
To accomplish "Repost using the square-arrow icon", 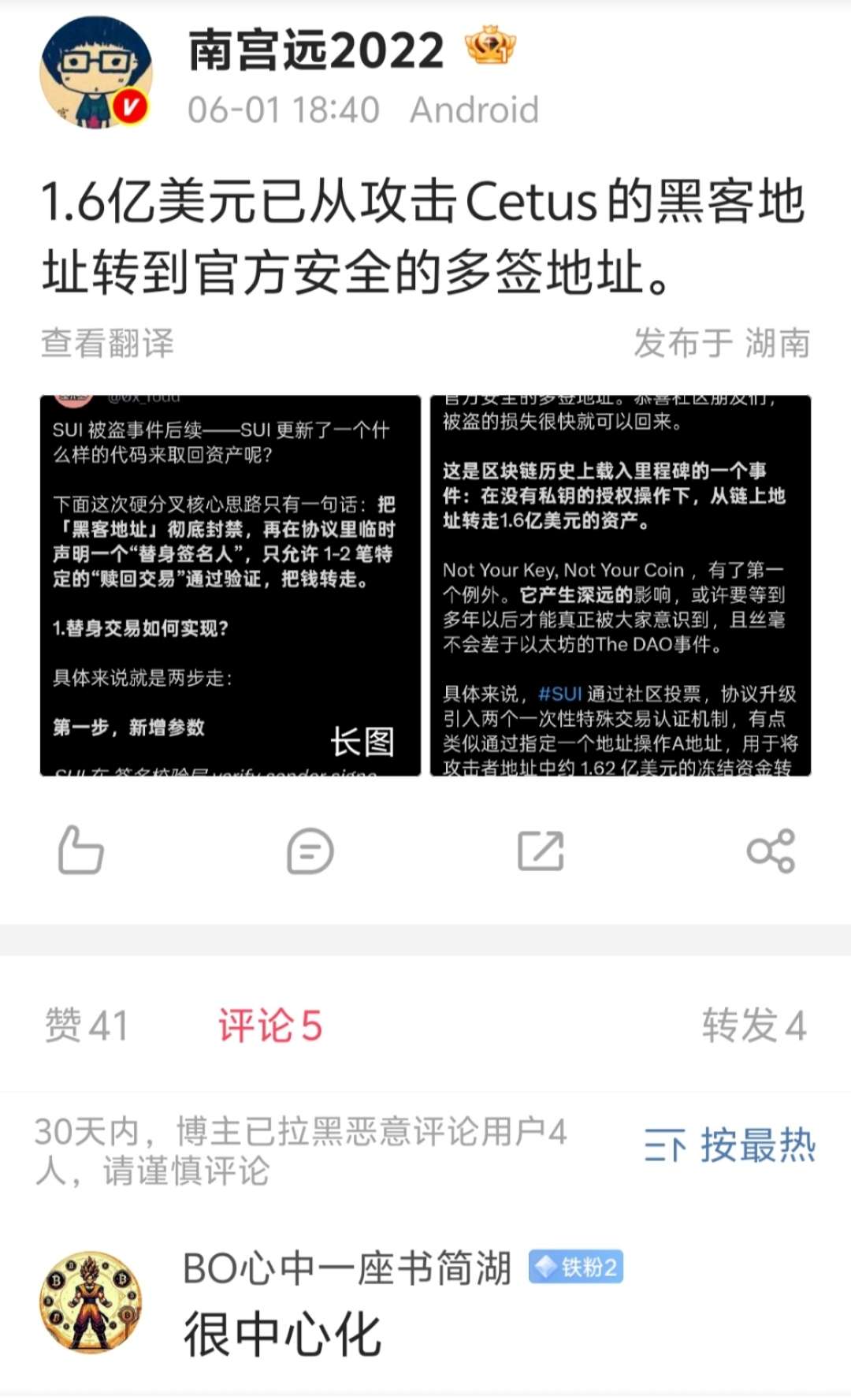I will coord(541,851).
